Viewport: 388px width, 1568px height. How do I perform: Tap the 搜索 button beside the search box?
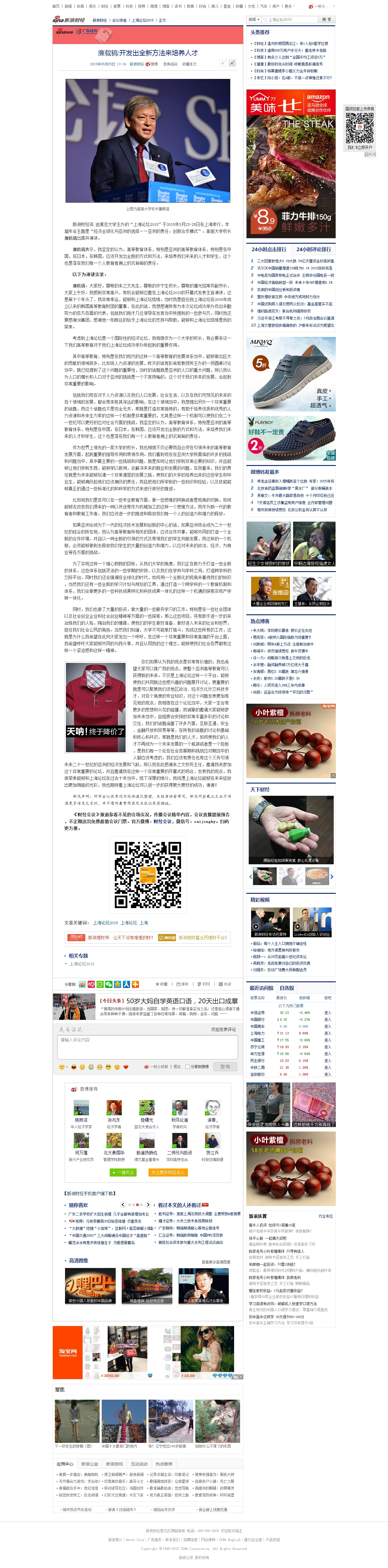327,19
